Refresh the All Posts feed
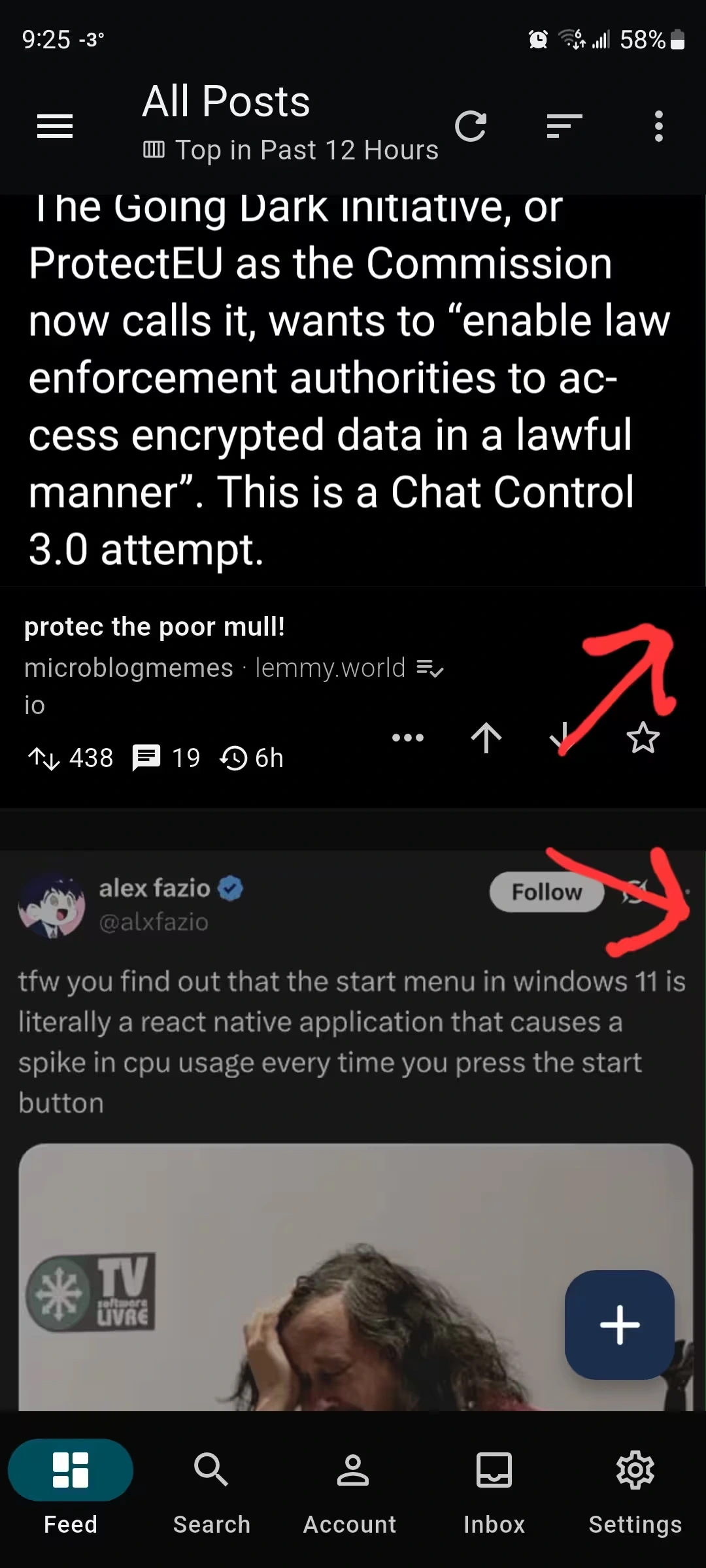Viewport: 706px width, 1568px height. click(x=471, y=125)
